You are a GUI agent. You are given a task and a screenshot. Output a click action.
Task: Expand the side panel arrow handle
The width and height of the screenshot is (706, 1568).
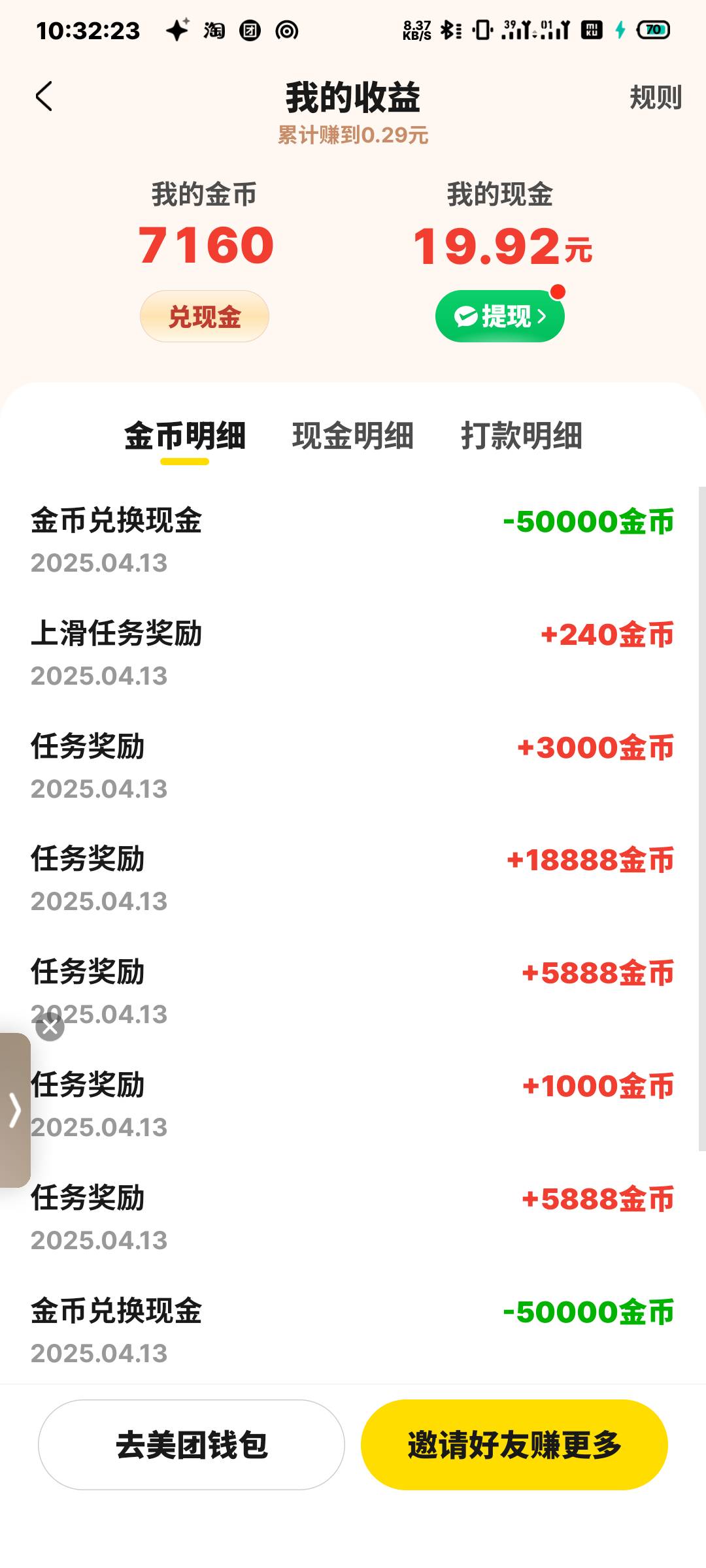pos(15,1110)
